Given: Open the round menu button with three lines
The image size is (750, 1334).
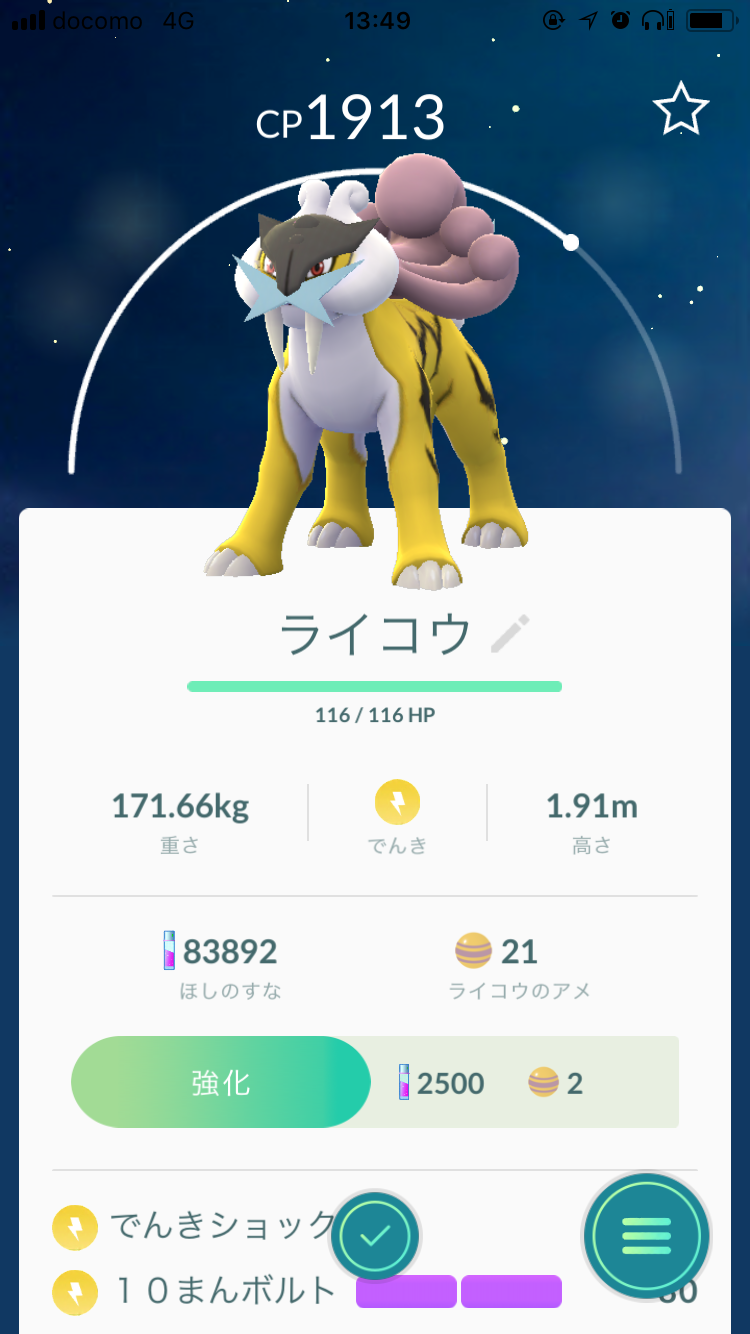Looking at the screenshot, I should 647,1237.
